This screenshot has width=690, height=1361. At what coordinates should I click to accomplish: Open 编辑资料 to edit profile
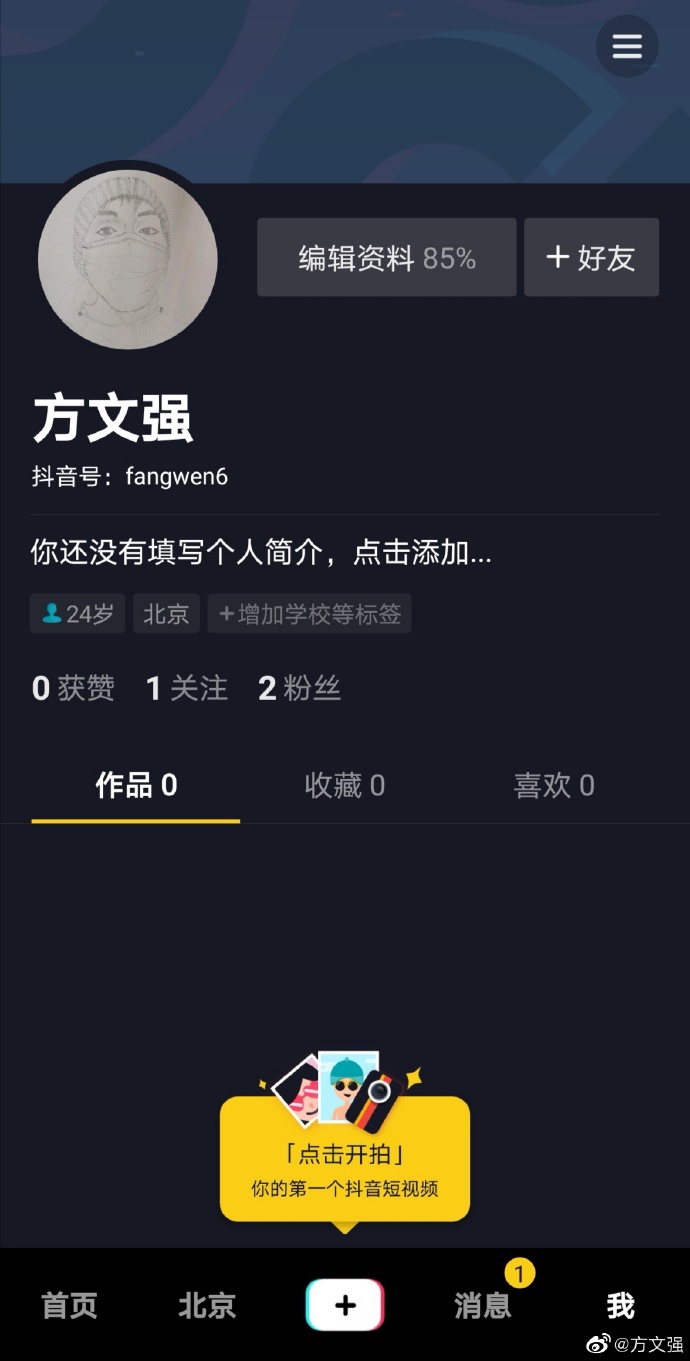pyautogui.click(x=386, y=258)
